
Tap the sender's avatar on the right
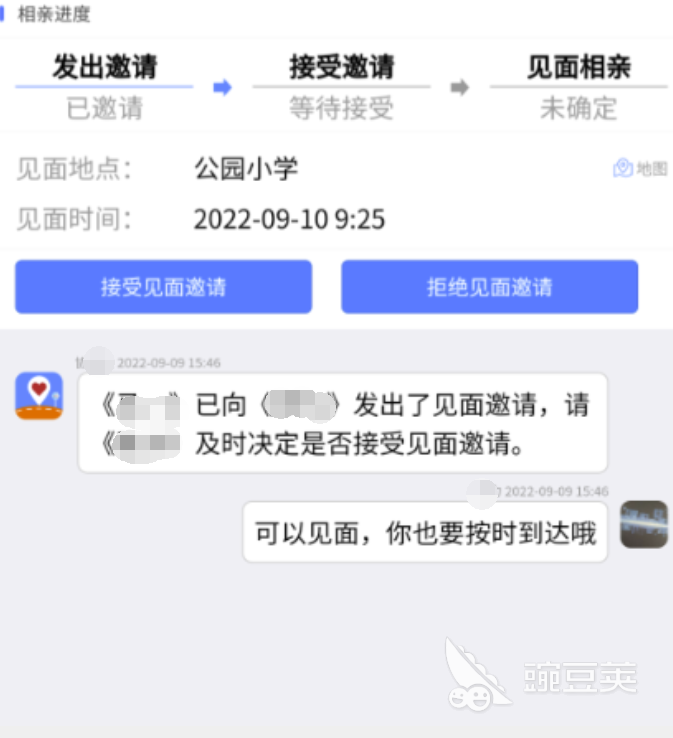[643, 524]
